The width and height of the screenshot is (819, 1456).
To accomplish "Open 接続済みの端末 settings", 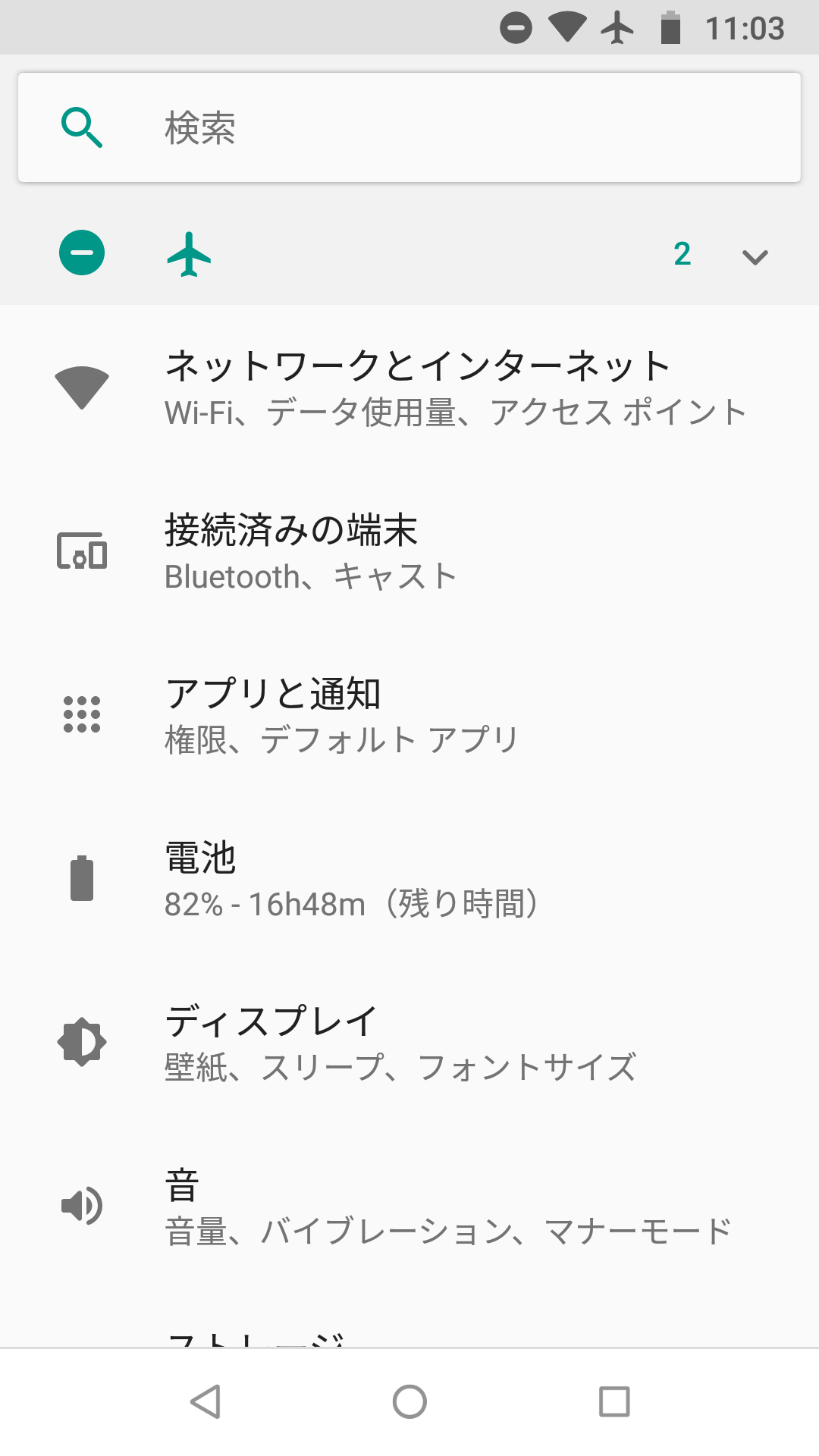I will (409, 552).
